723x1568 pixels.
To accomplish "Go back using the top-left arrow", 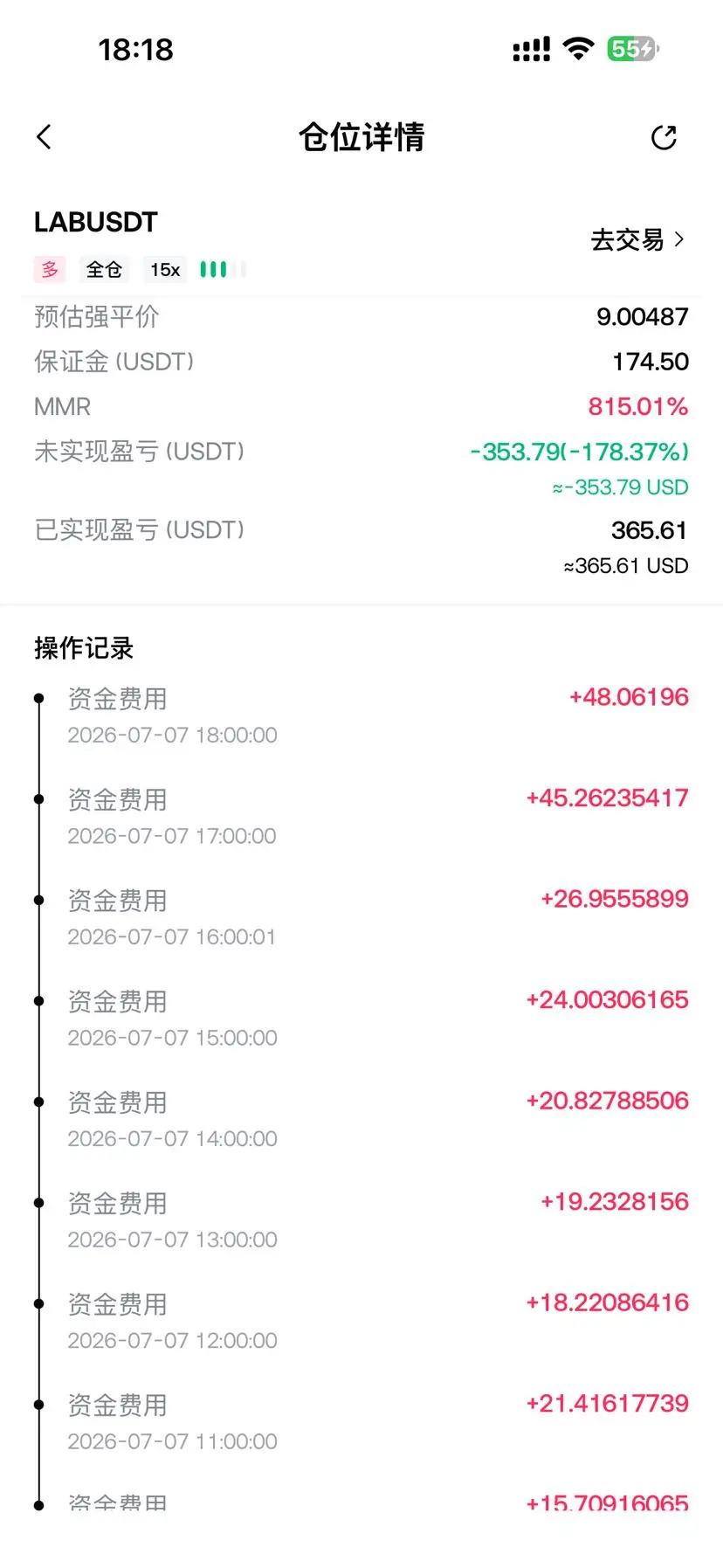I will tap(45, 137).
